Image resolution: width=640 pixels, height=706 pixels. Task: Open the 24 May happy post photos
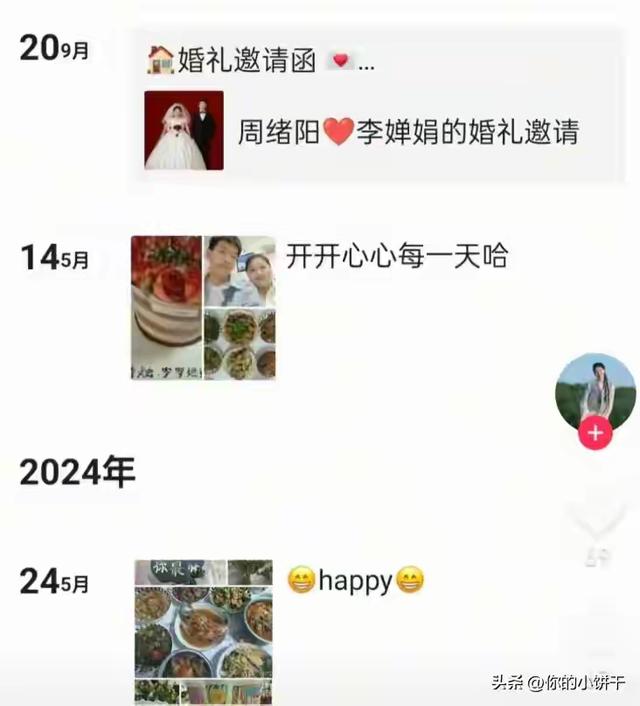(203, 630)
